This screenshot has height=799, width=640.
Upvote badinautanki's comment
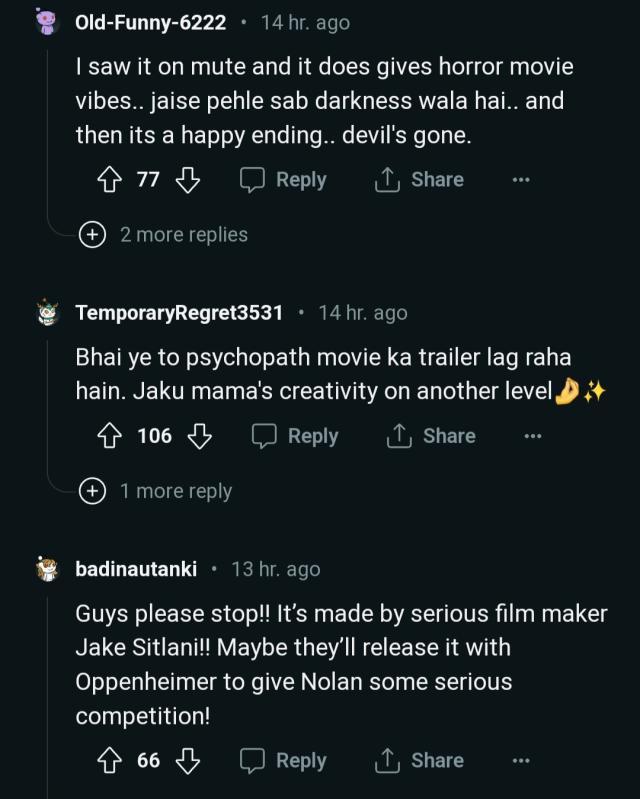pyautogui.click(x=107, y=761)
